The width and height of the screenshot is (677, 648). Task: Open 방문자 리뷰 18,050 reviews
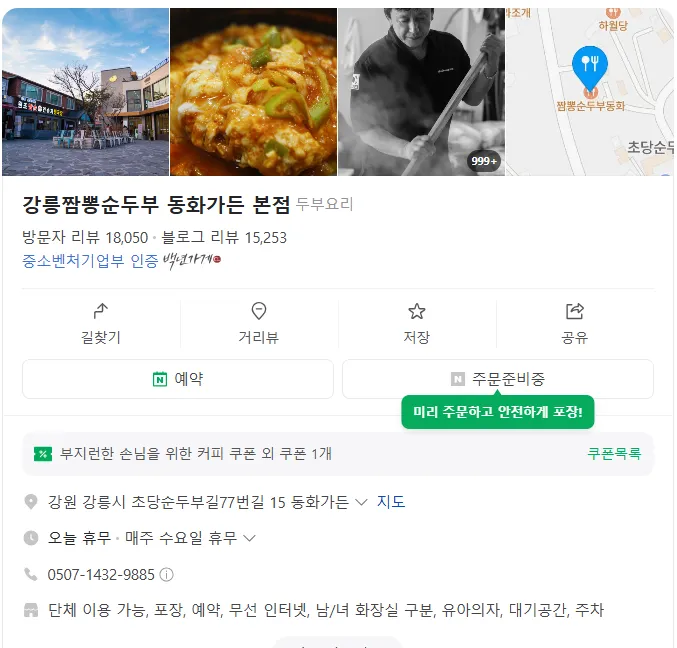[x=85, y=237]
